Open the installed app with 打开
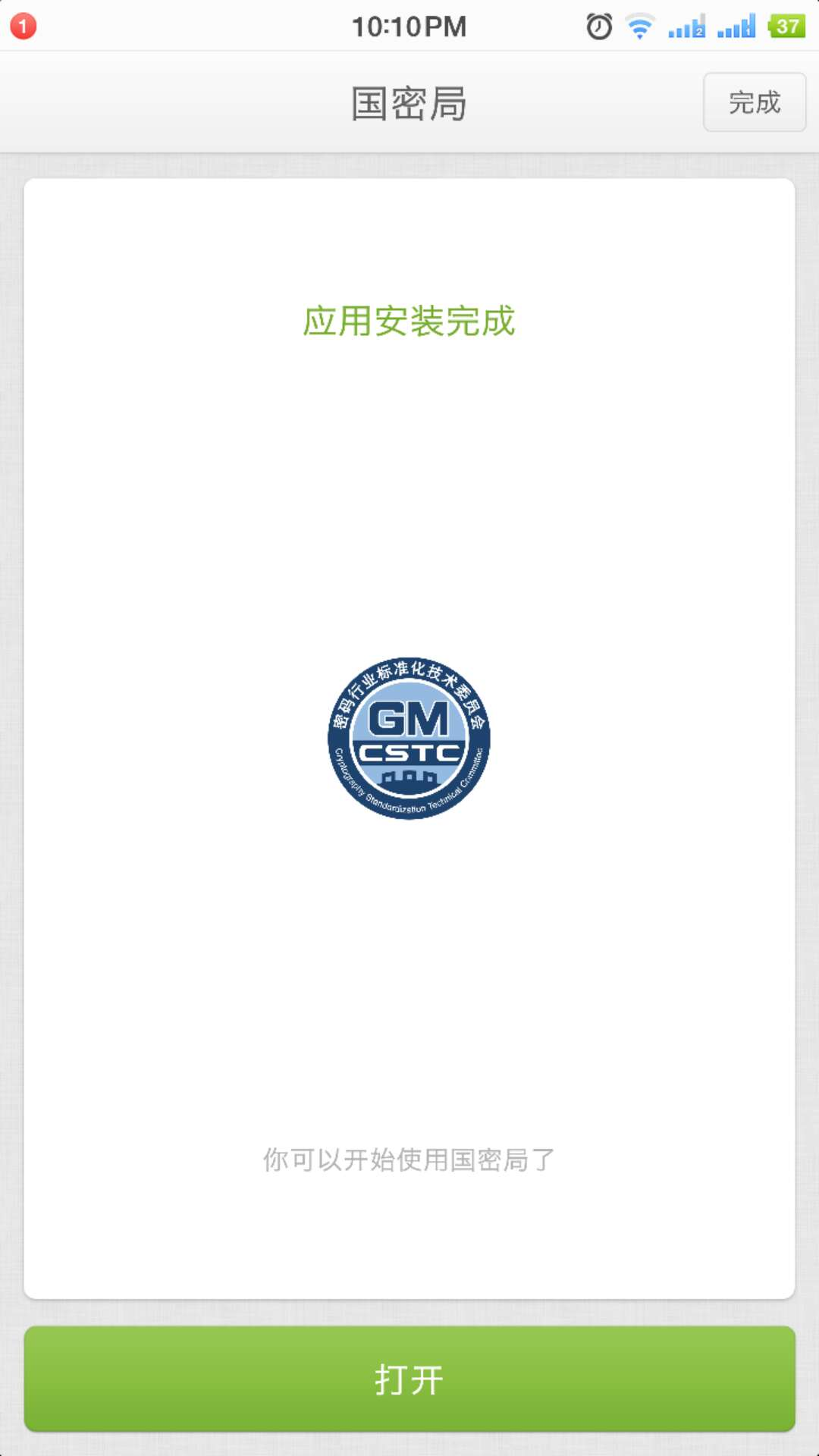The height and width of the screenshot is (1456, 819). pos(409,1379)
